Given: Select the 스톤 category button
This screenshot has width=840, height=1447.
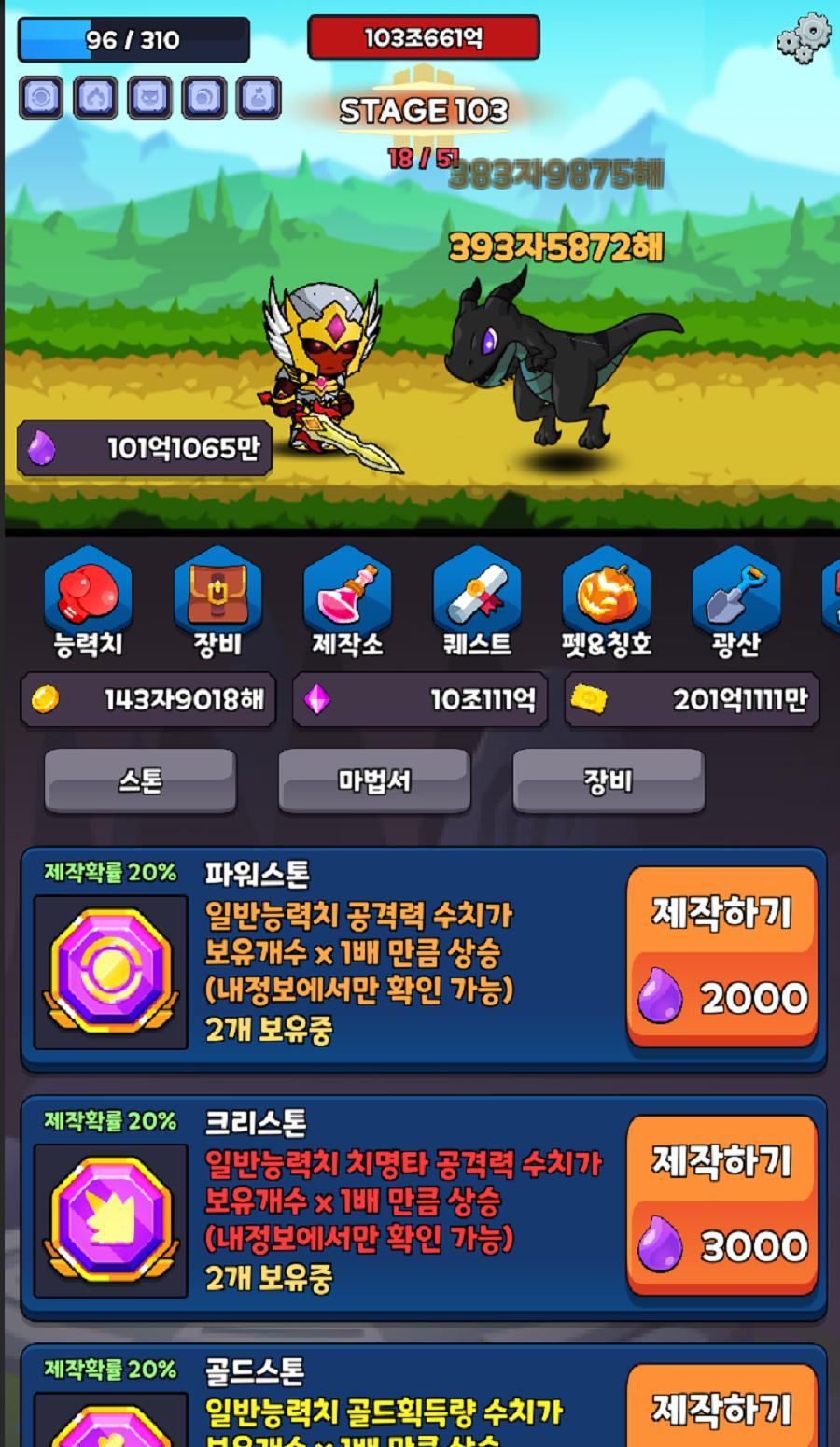Looking at the screenshot, I should [x=140, y=780].
